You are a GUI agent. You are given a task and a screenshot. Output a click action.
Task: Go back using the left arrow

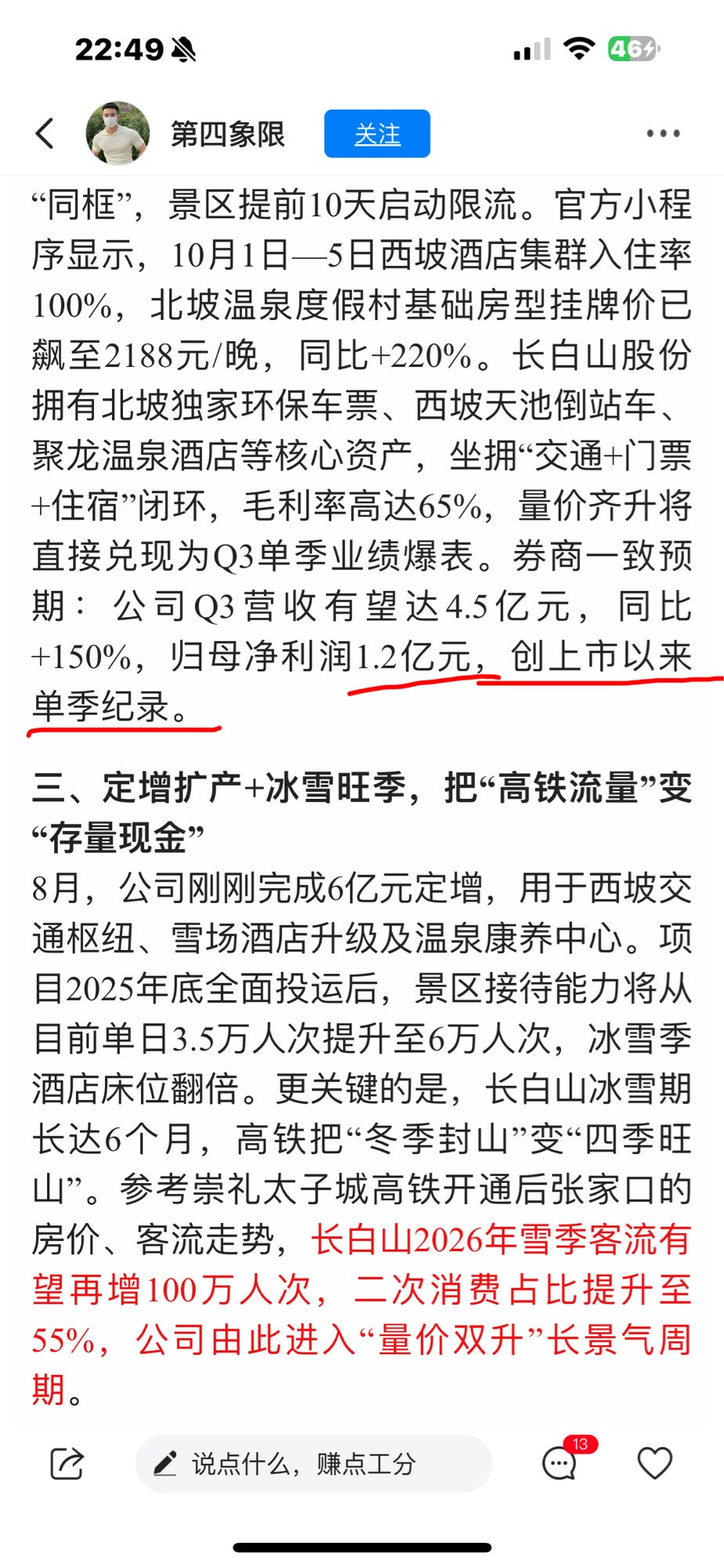45,133
